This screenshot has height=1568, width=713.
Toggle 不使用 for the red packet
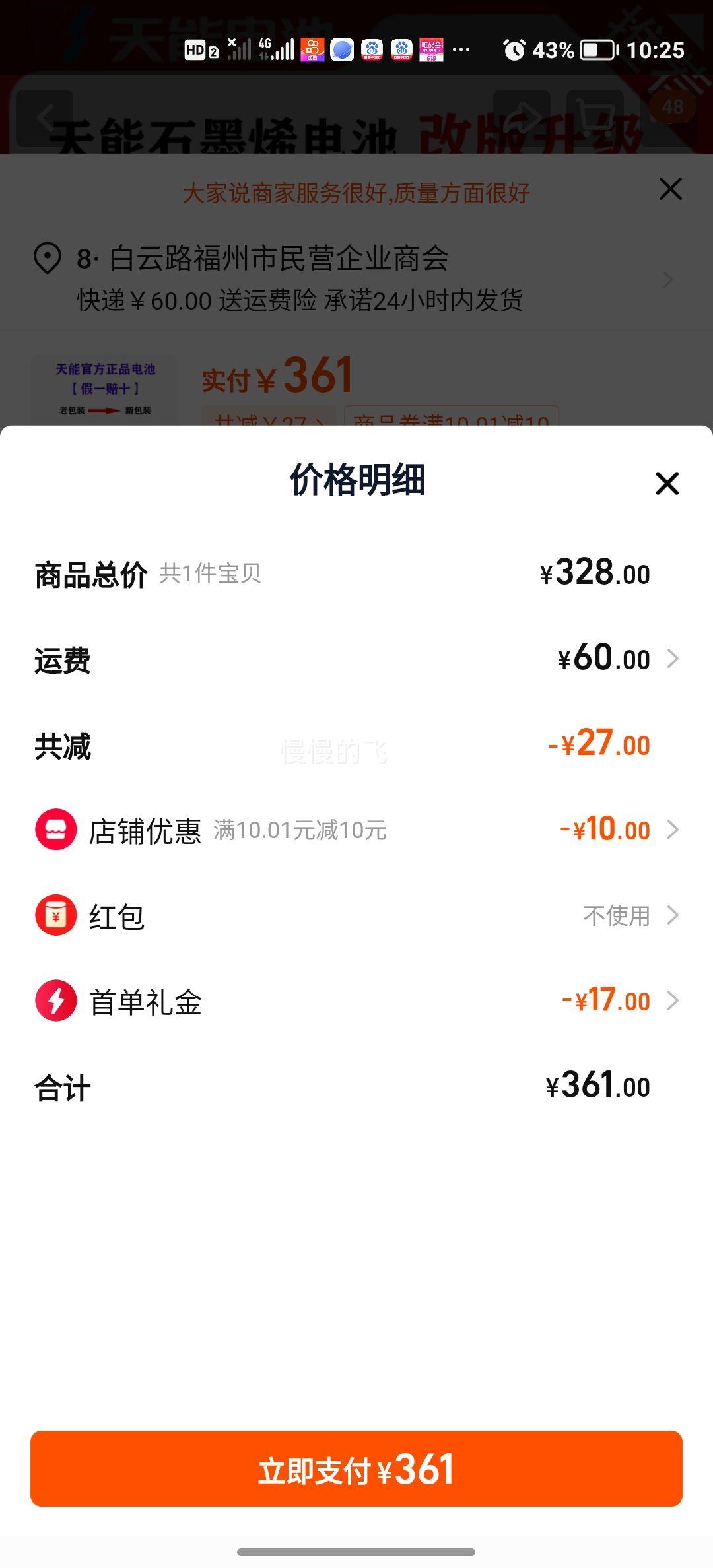[617, 915]
